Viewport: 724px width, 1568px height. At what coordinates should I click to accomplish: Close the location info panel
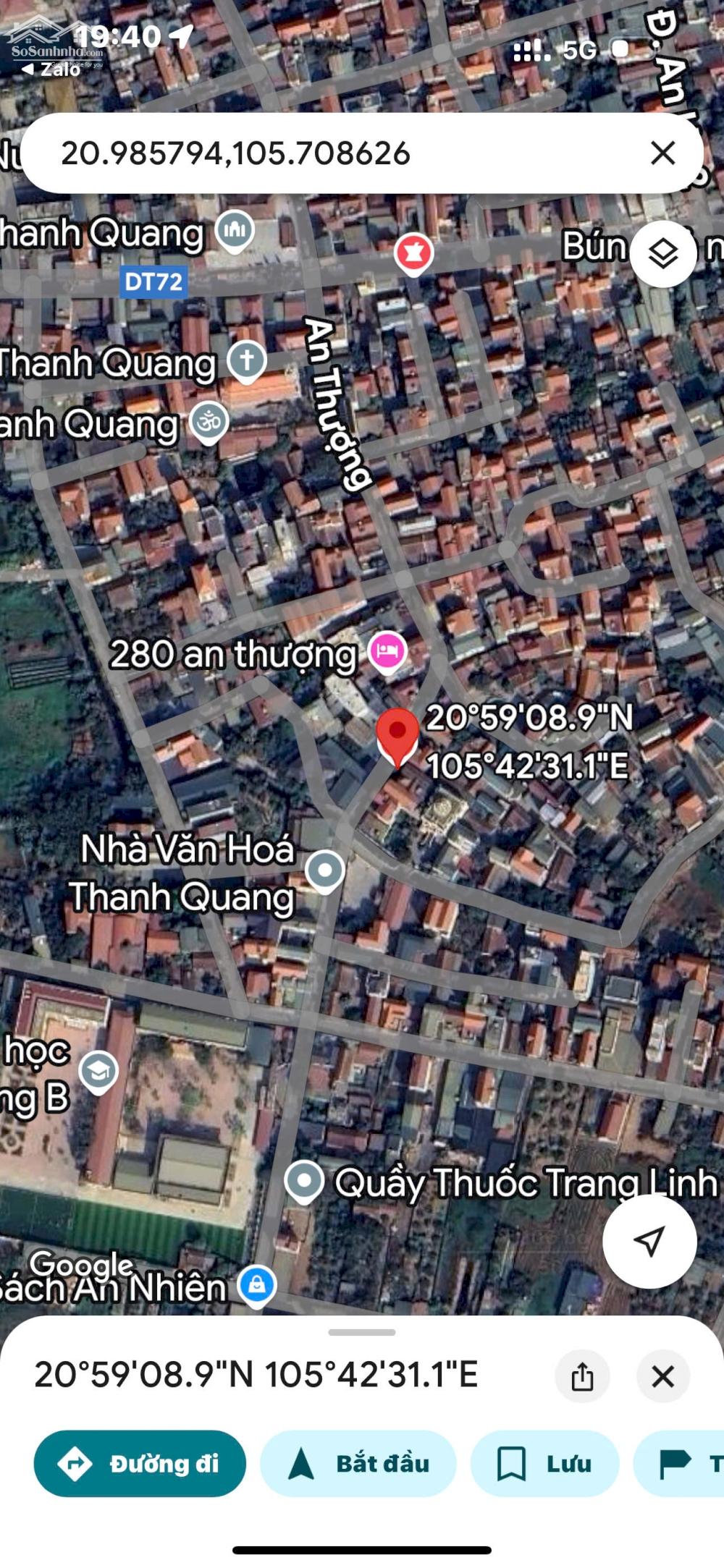point(662,1376)
